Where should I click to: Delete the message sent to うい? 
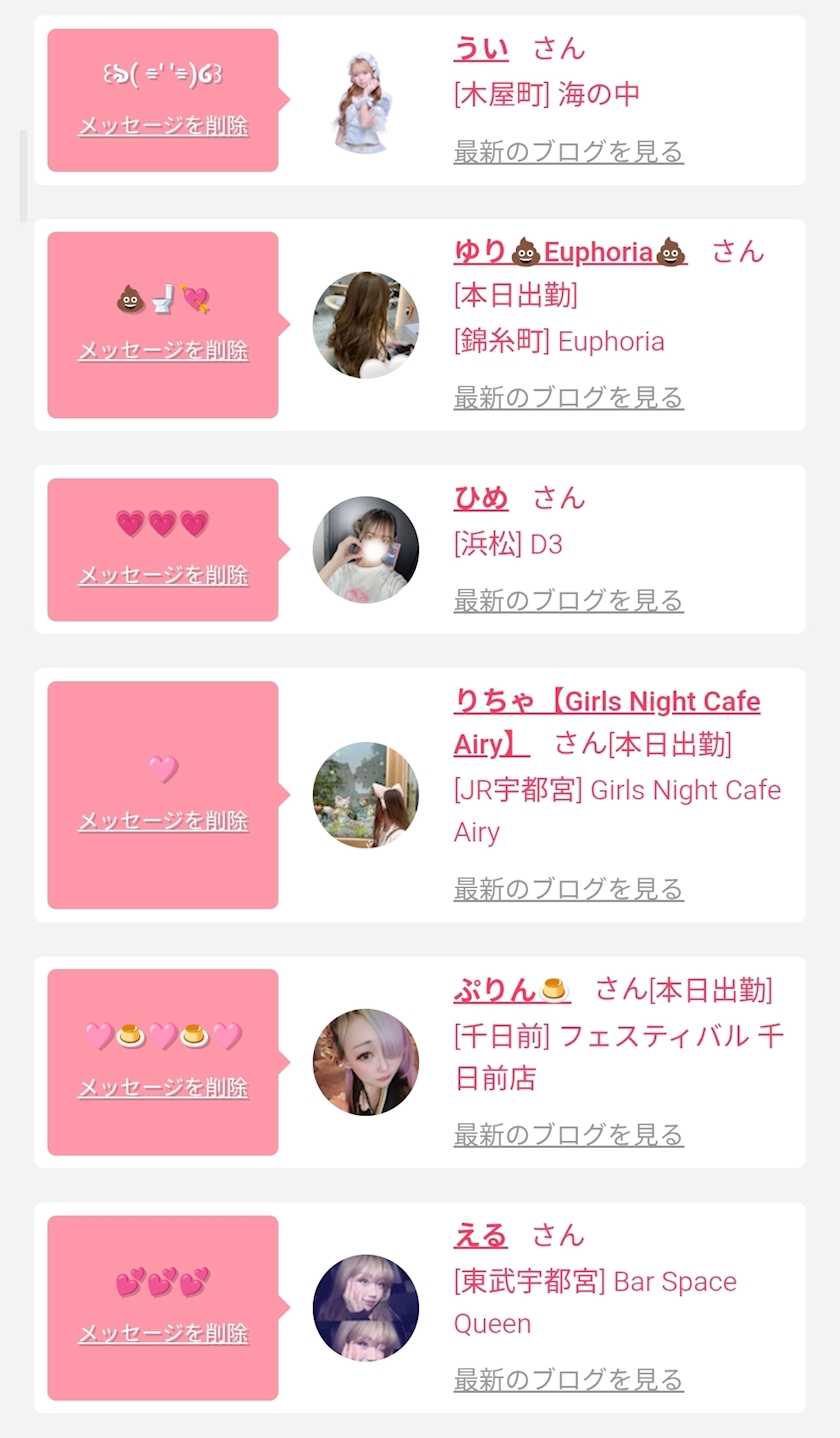(x=163, y=126)
